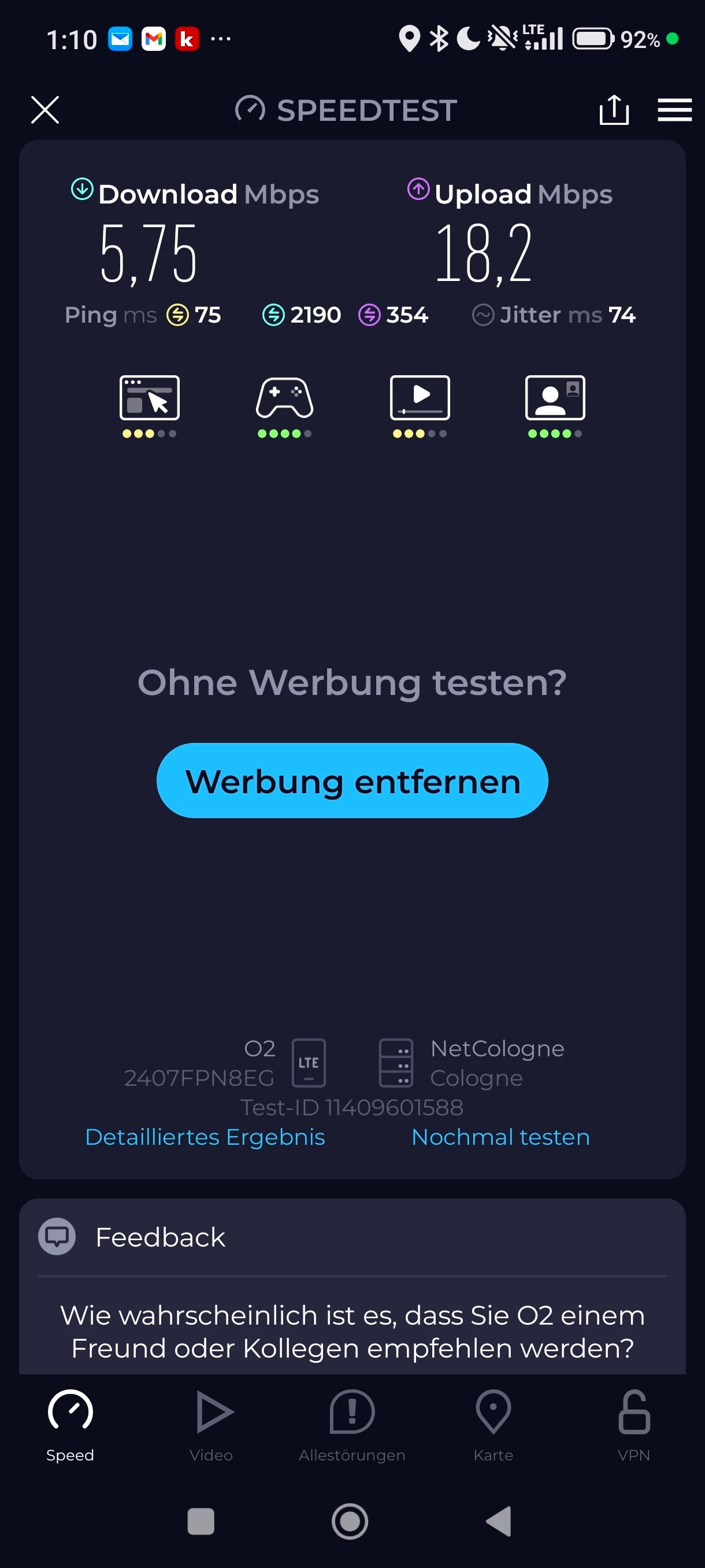This screenshot has height=1568, width=705.
Task: Close the speedtest result screen
Action: pyautogui.click(x=45, y=110)
